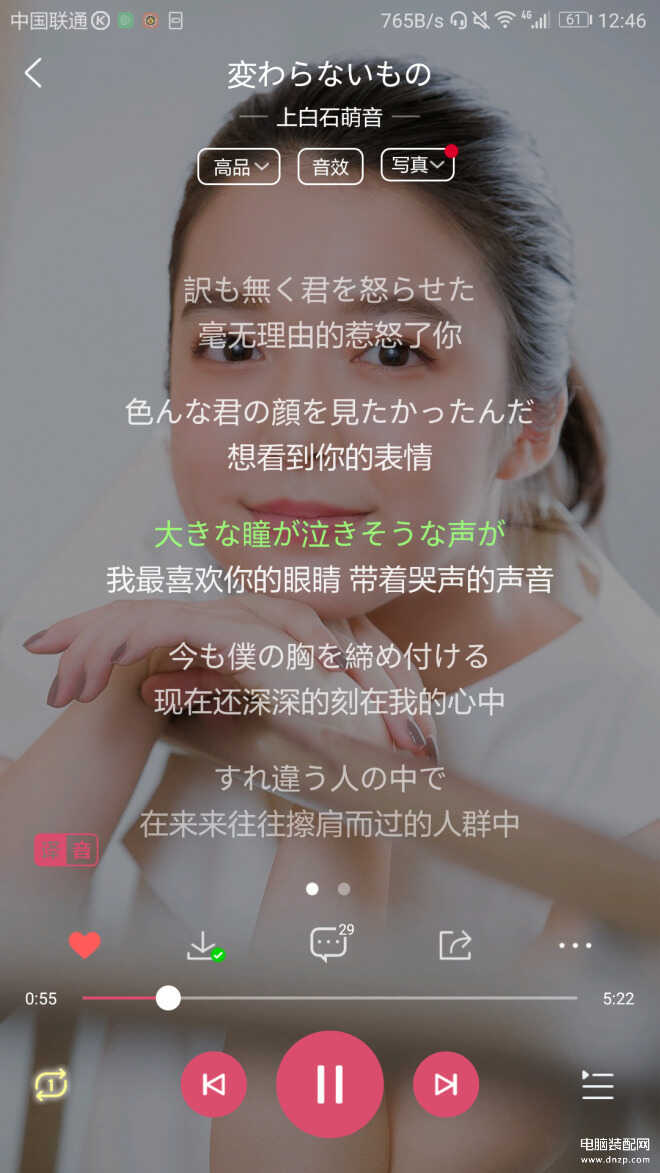Unlike the song with the heart icon
Screen dimensions: 660x1173
(x=84, y=945)
